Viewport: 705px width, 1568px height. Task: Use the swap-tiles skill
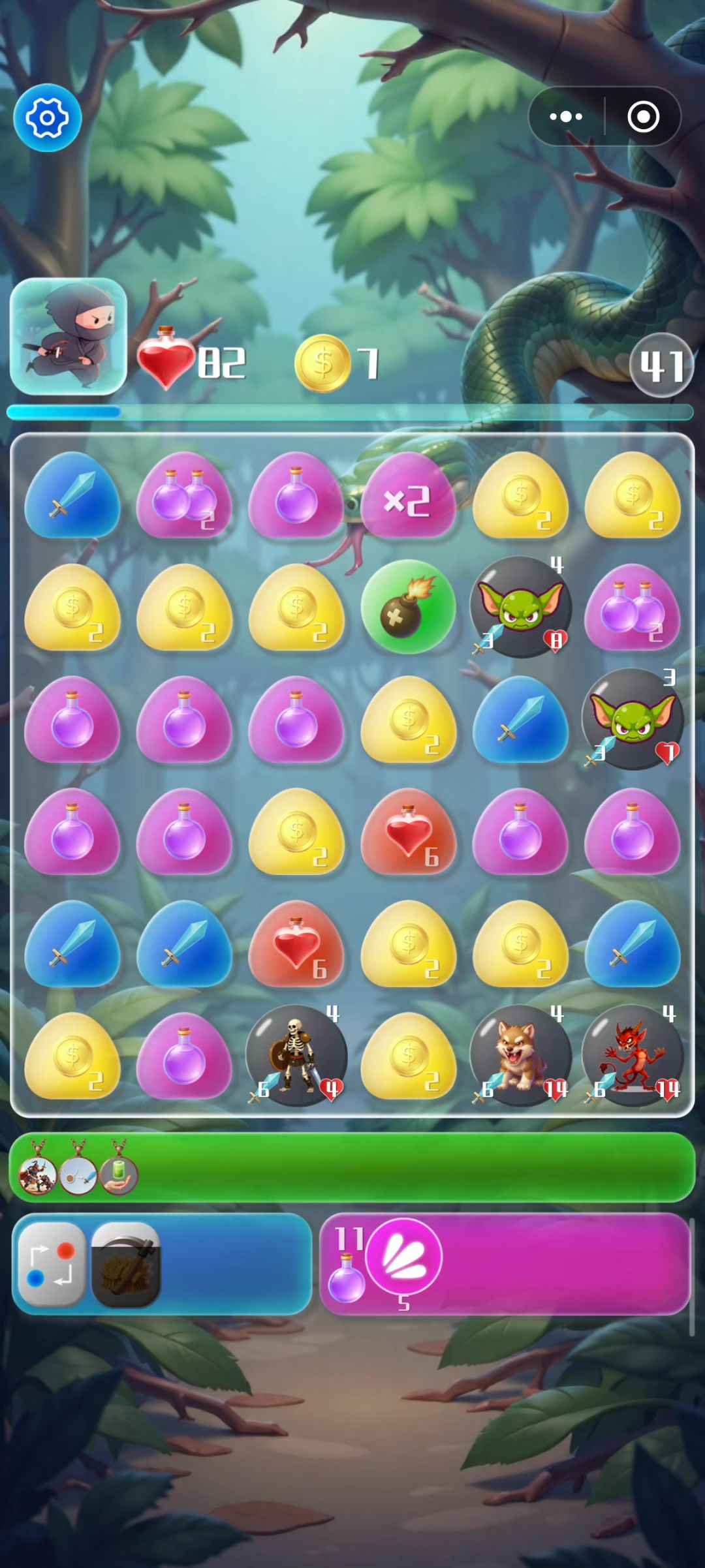pyautogui.click(x=52, y=1265)
